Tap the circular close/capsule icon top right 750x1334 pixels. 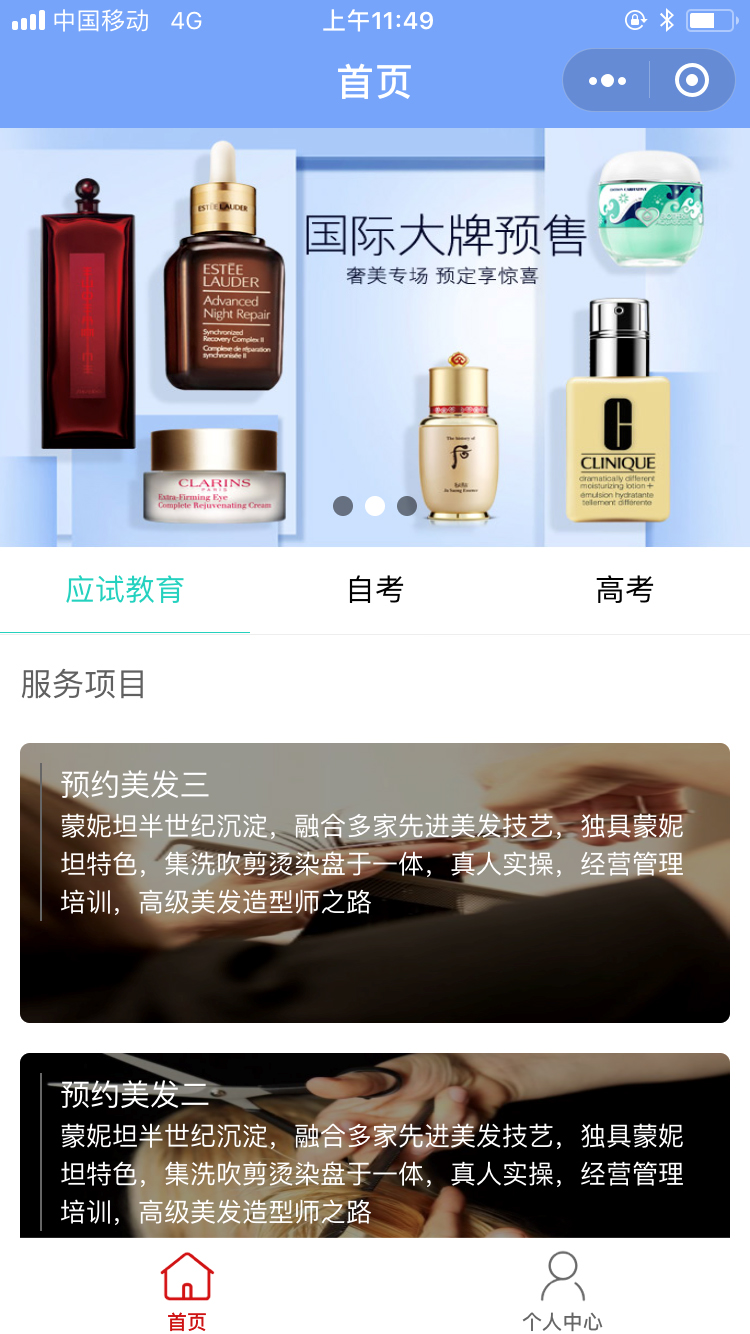click(692, 80)
